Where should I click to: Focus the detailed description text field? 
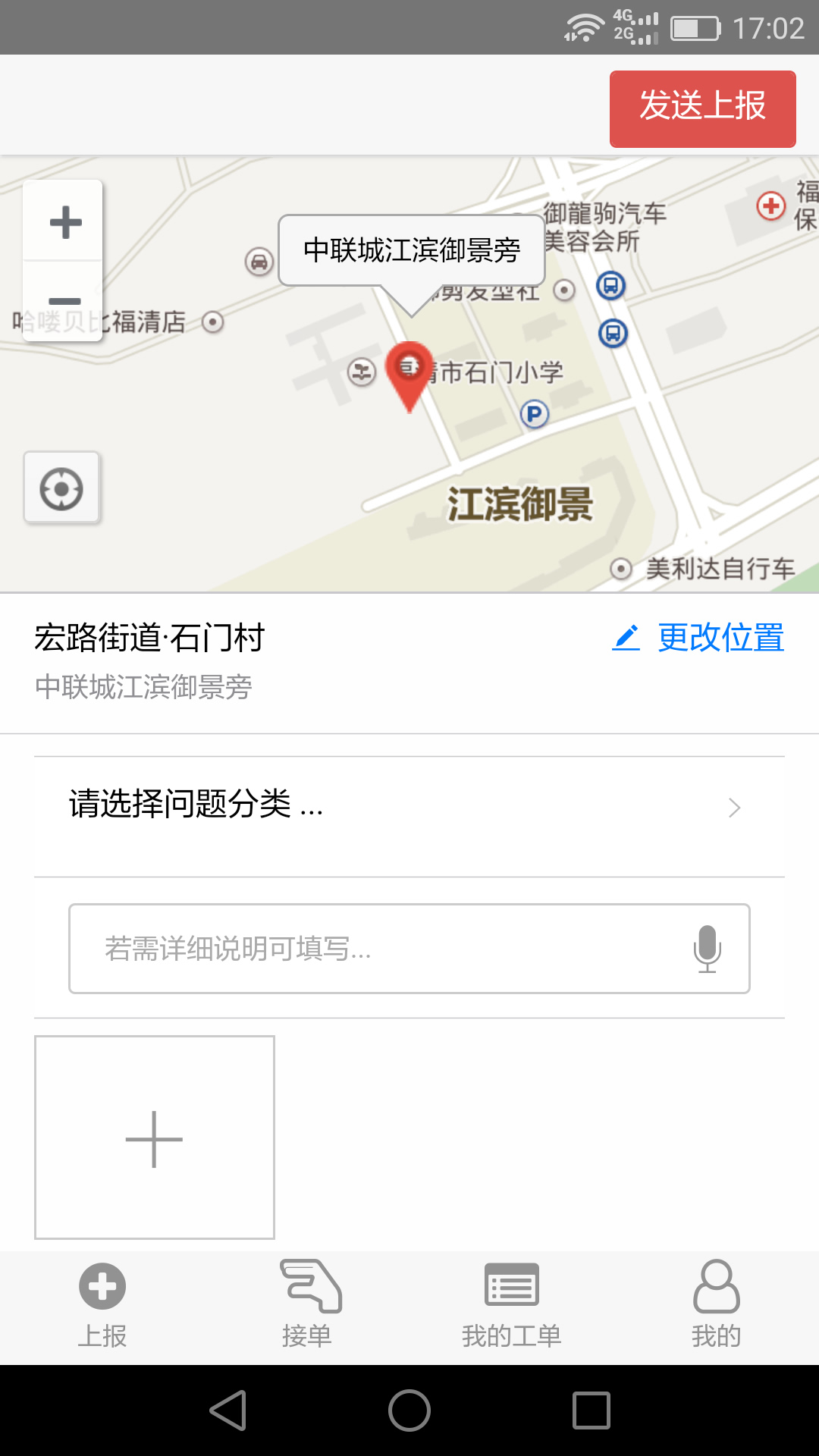coord(379,949)
